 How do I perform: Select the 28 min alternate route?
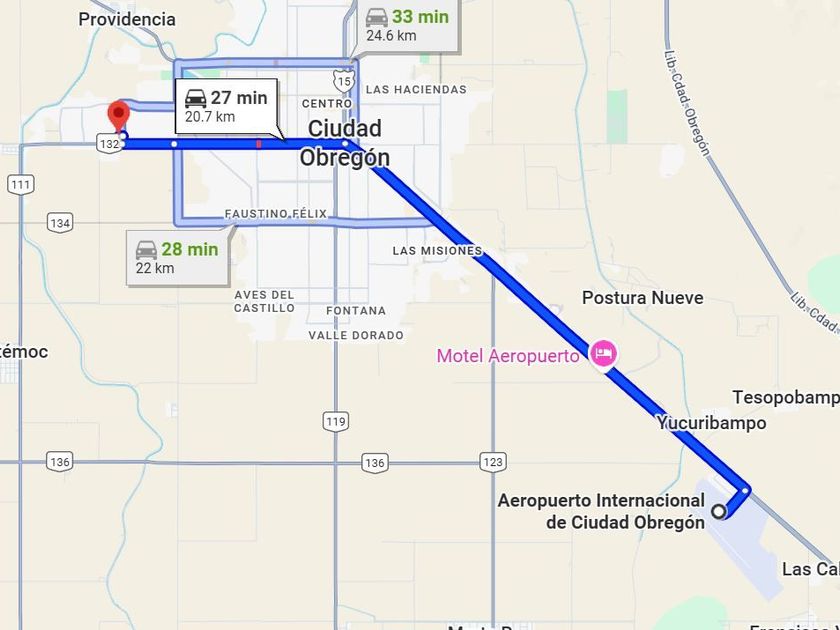[176, 258]
